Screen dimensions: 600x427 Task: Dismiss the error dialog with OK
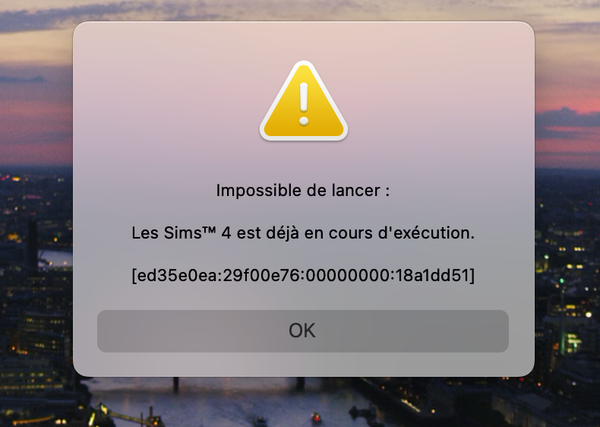pyautogui.click(x=302, y=331)
